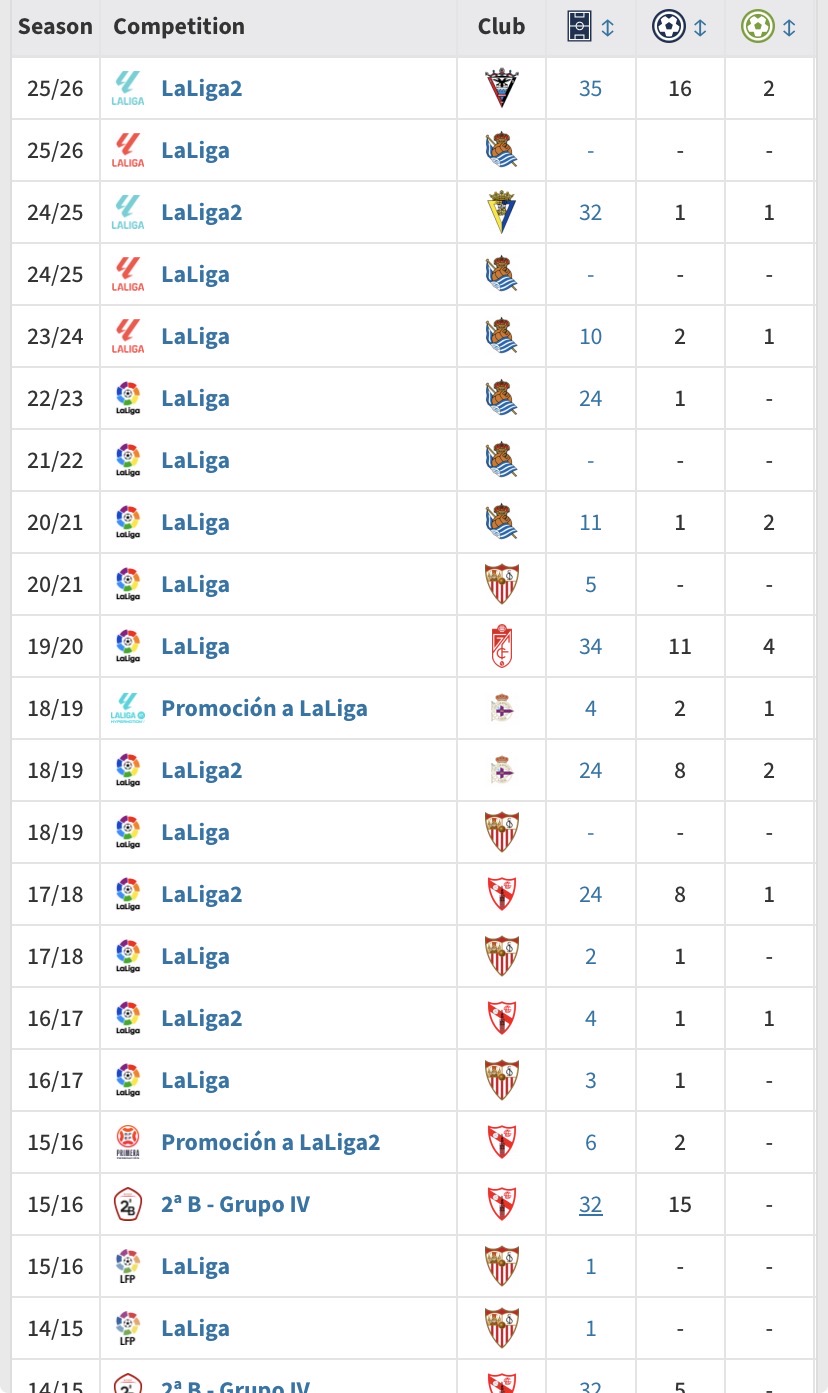Open the underlined 32 appearances for 15/16
Screen dimensions: 828x1393
pos(590,1205)
